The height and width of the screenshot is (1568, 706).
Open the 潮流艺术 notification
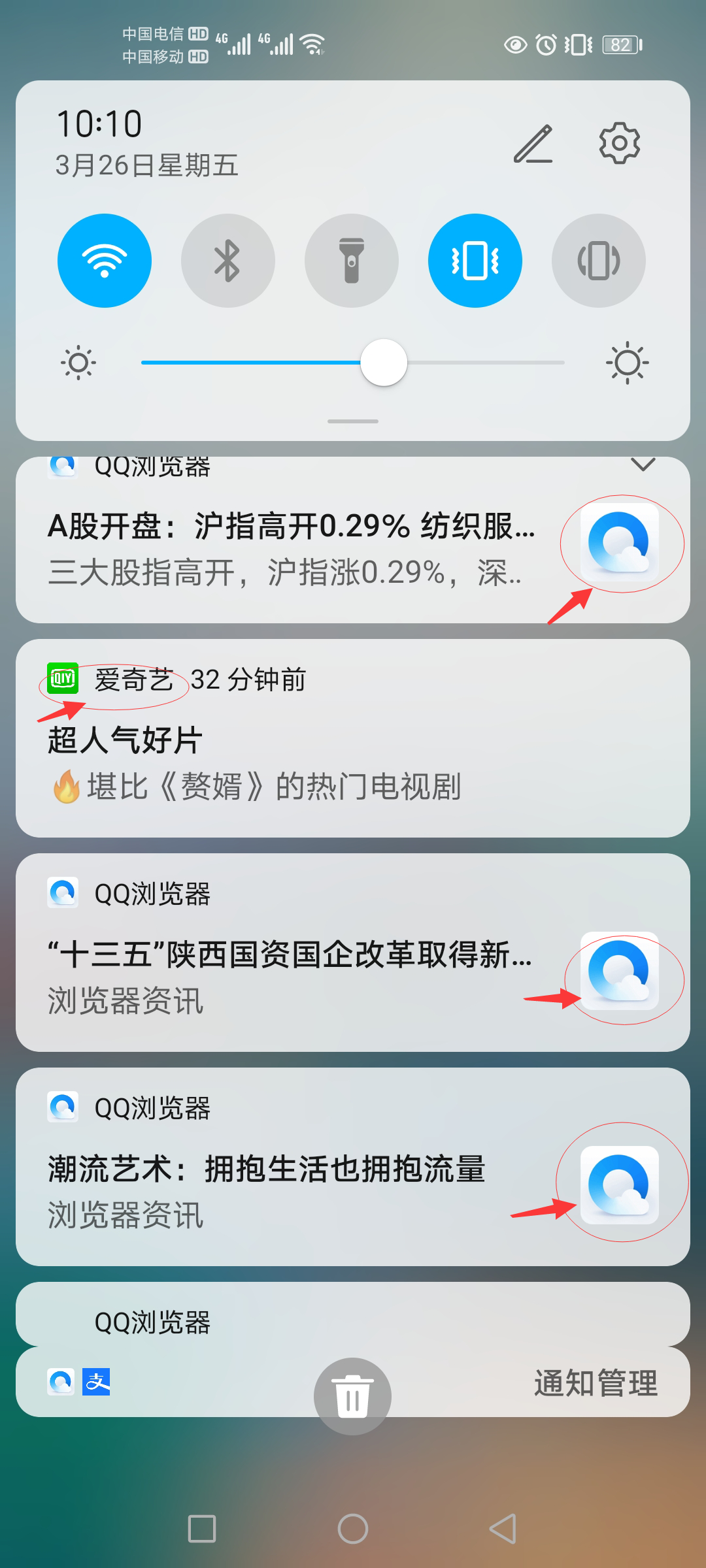pos(353,1167)
